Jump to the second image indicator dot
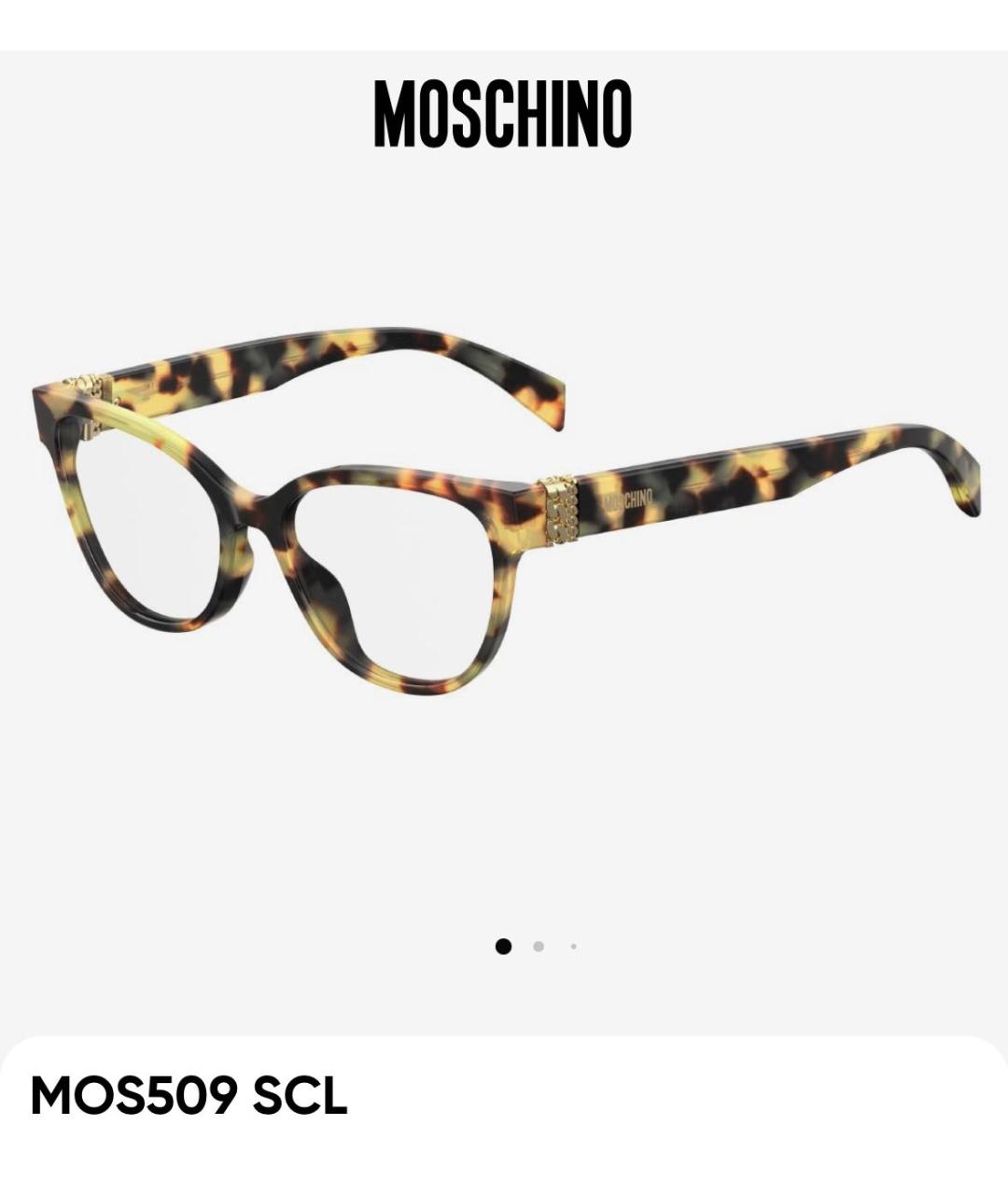This screenshot has width=1008, height=1195. click(539, 947)
